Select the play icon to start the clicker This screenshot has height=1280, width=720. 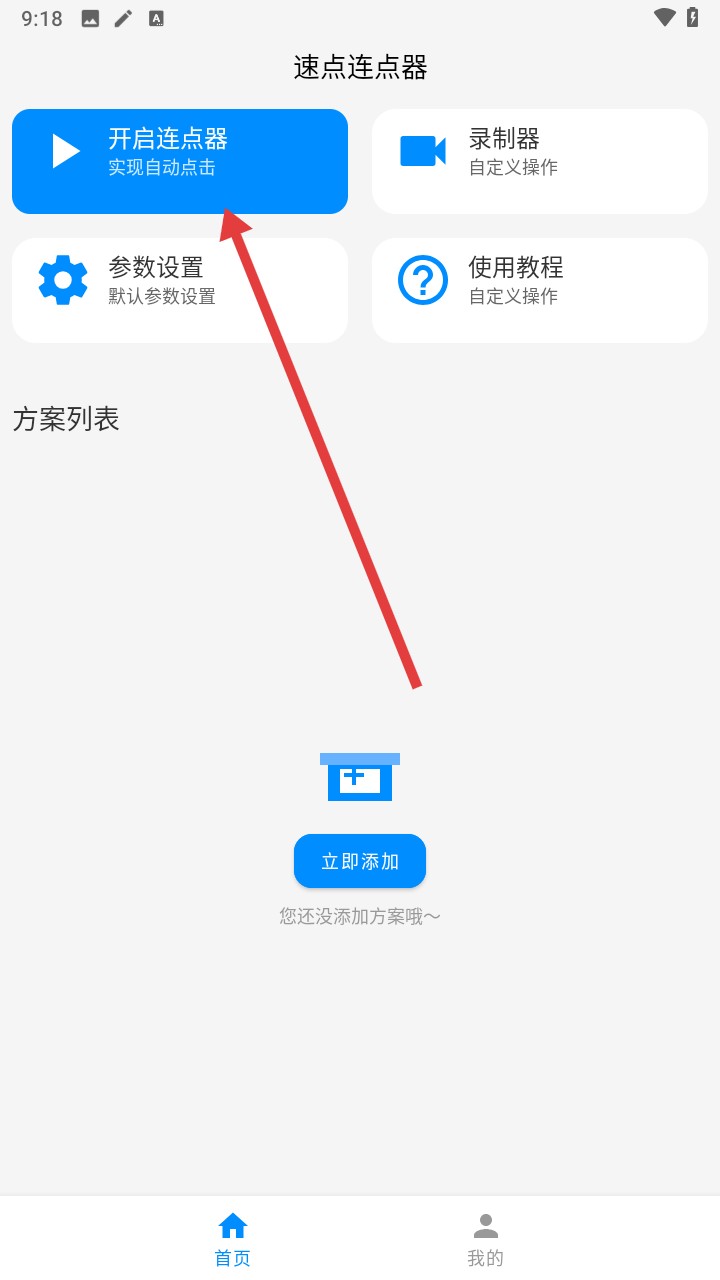(64, 150)
